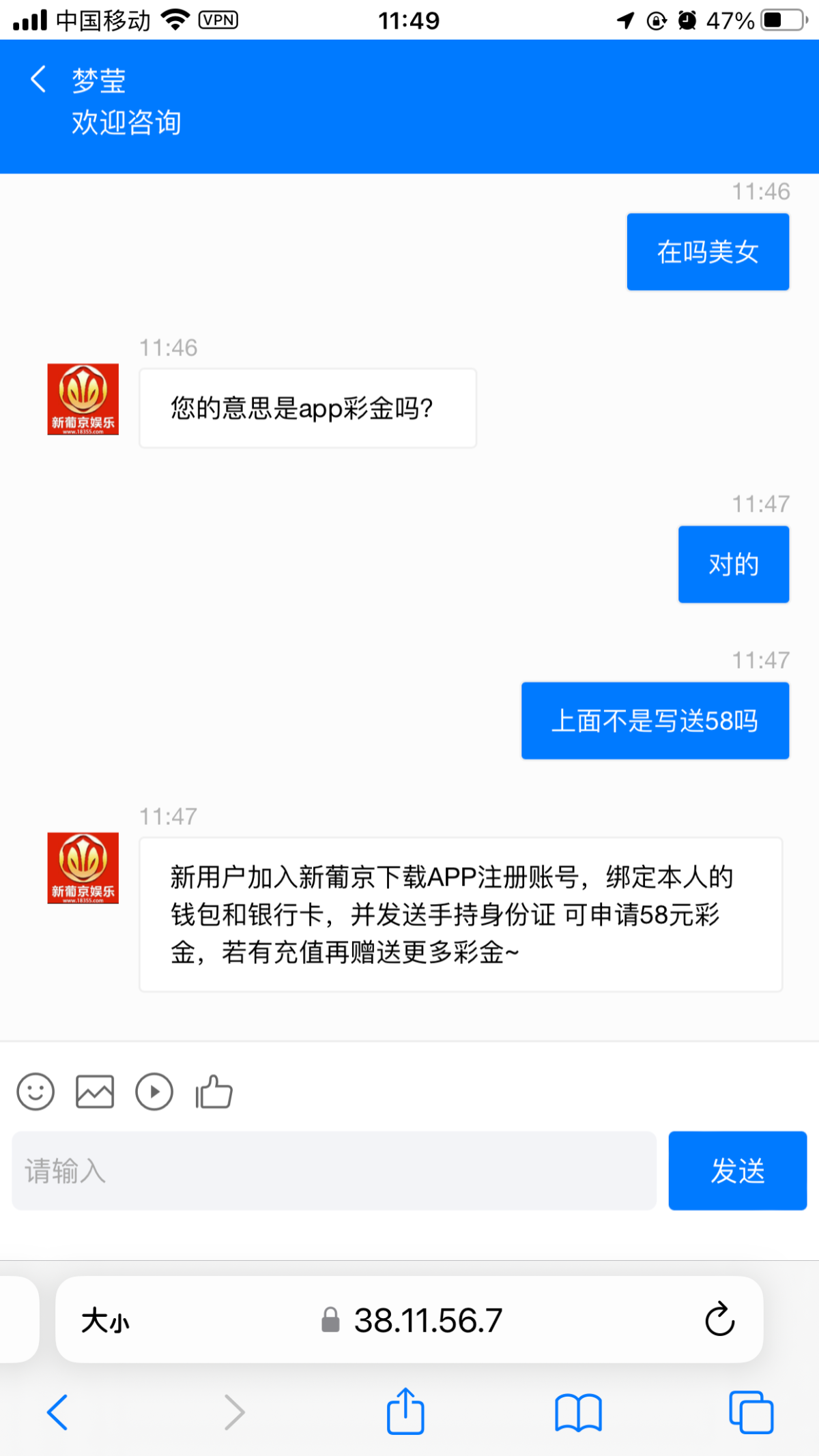Go back from the 梦莹 chat header

click(x=39, y=80)
